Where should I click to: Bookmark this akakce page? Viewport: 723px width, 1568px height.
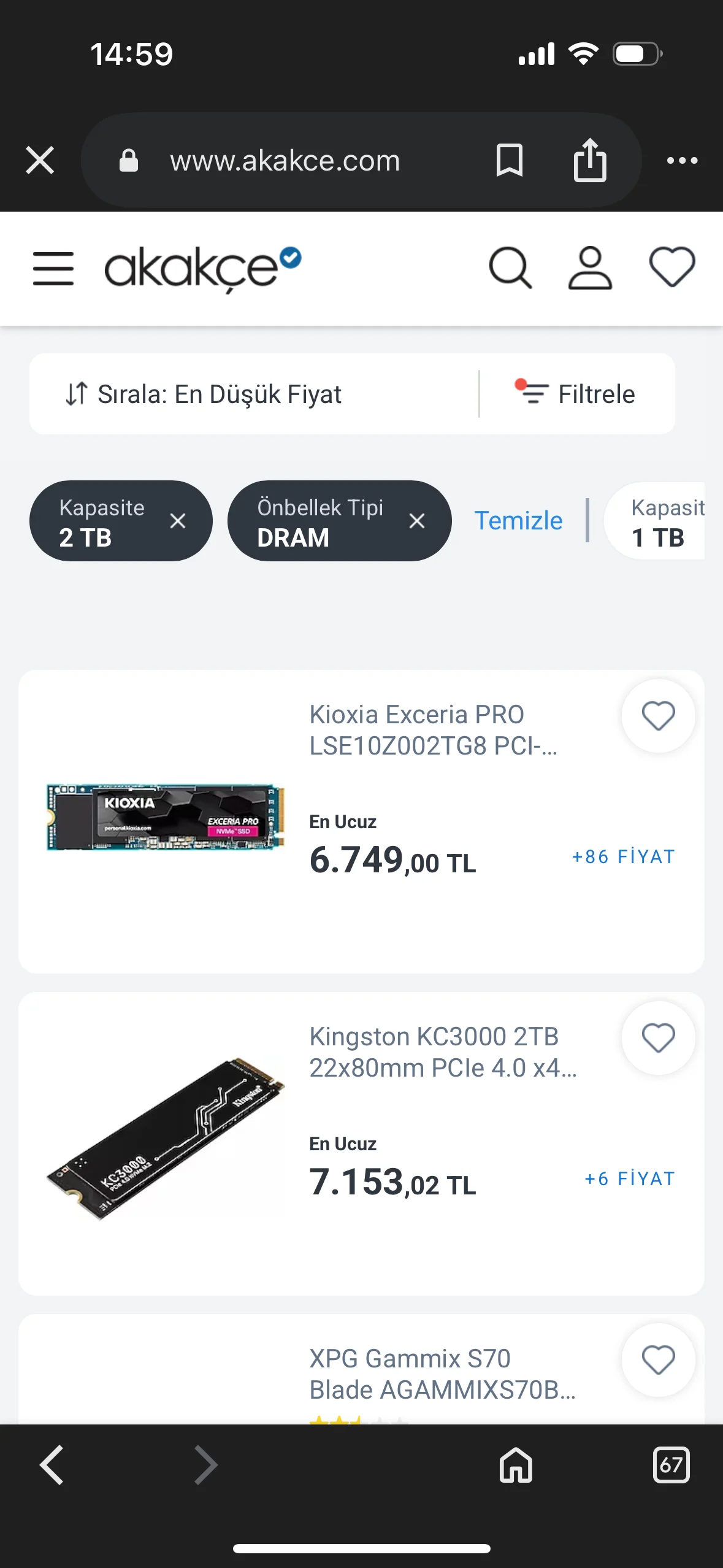click(509, 161)
